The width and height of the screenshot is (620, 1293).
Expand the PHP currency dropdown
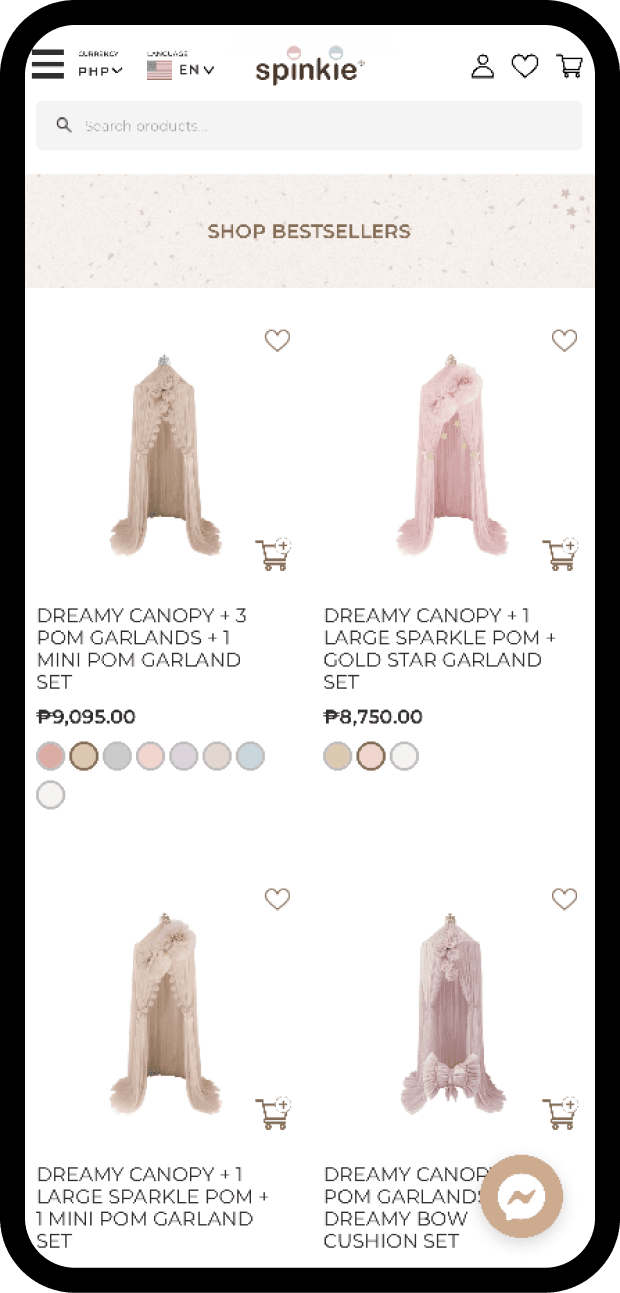coord(101,71)
